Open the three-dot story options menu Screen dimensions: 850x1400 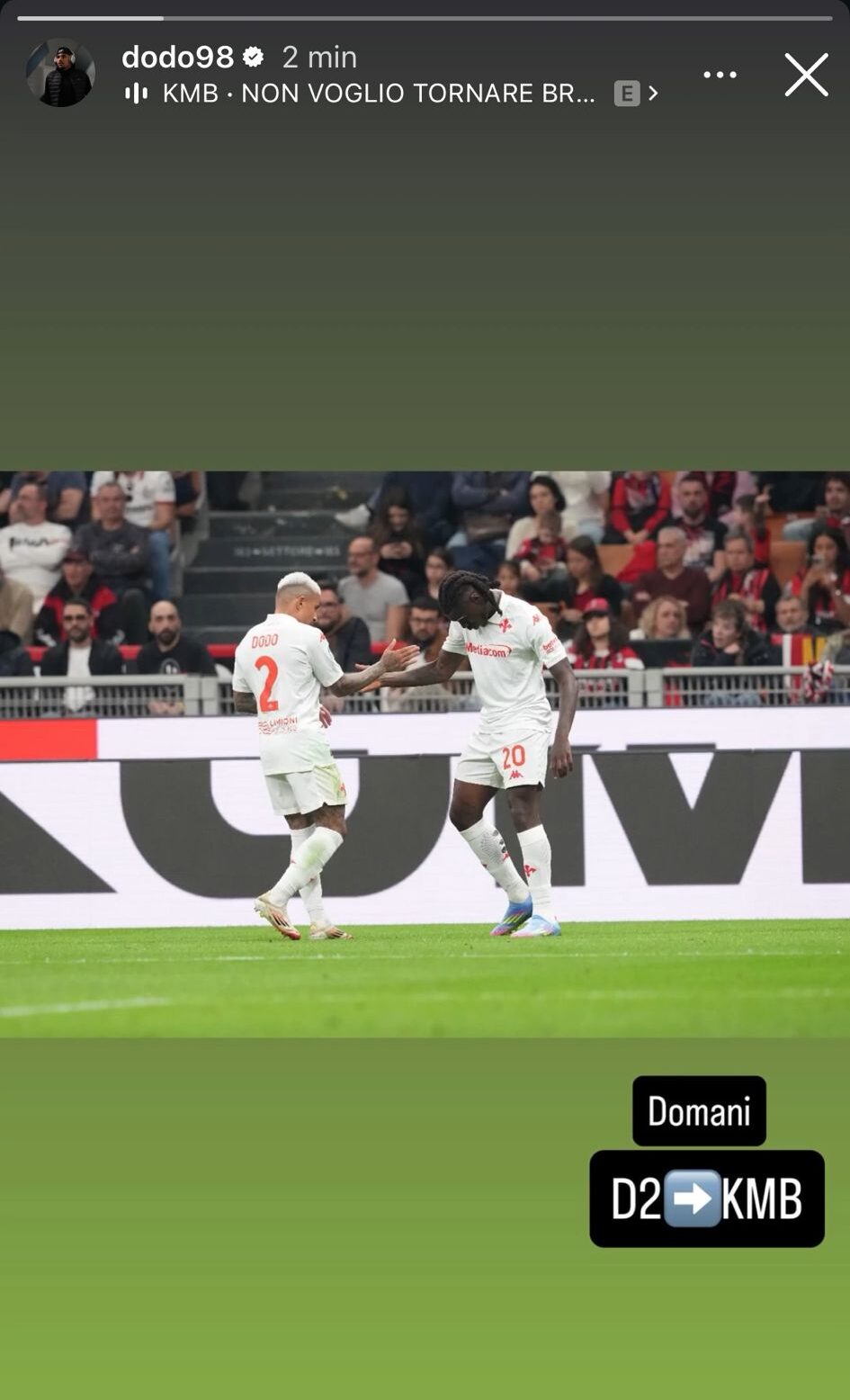(x=720, y=75)
